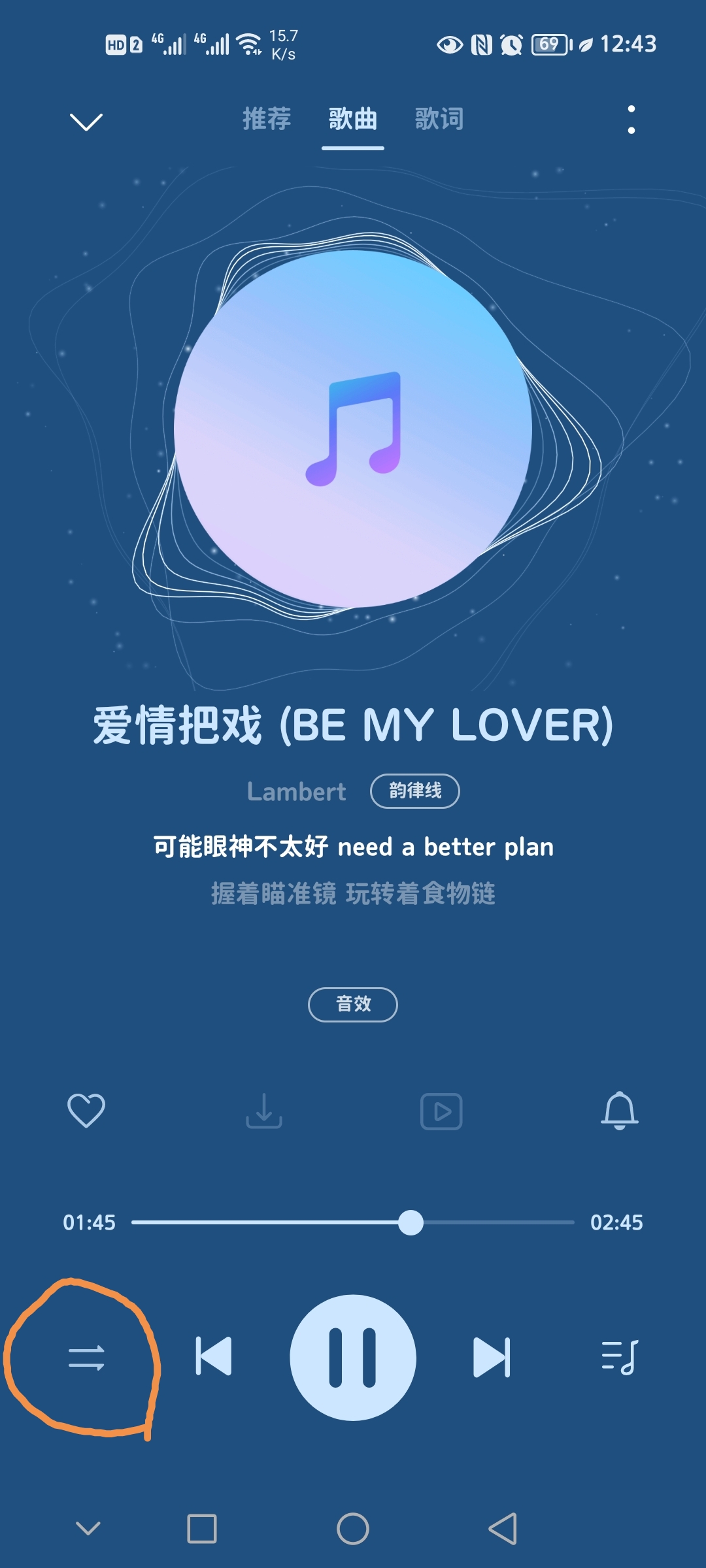706x1568 pixels.
Task: Open the music video icon
Action: pyautogui.click(x=441, y=1111)
